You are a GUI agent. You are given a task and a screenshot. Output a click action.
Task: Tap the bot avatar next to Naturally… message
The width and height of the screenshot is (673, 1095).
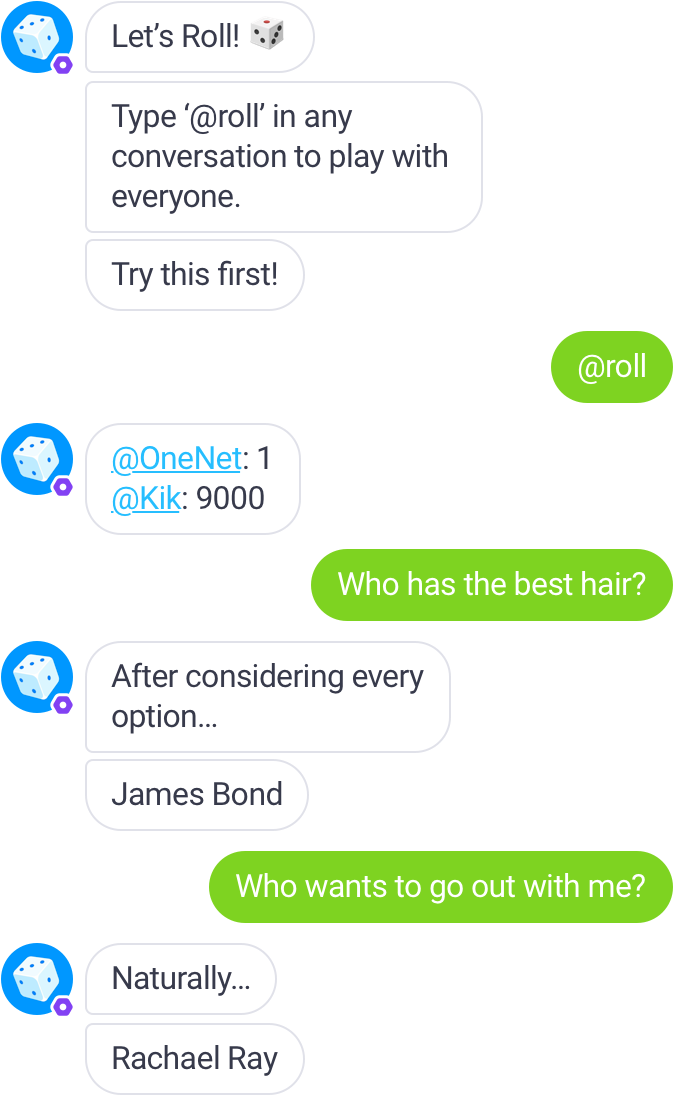point(37,979)
